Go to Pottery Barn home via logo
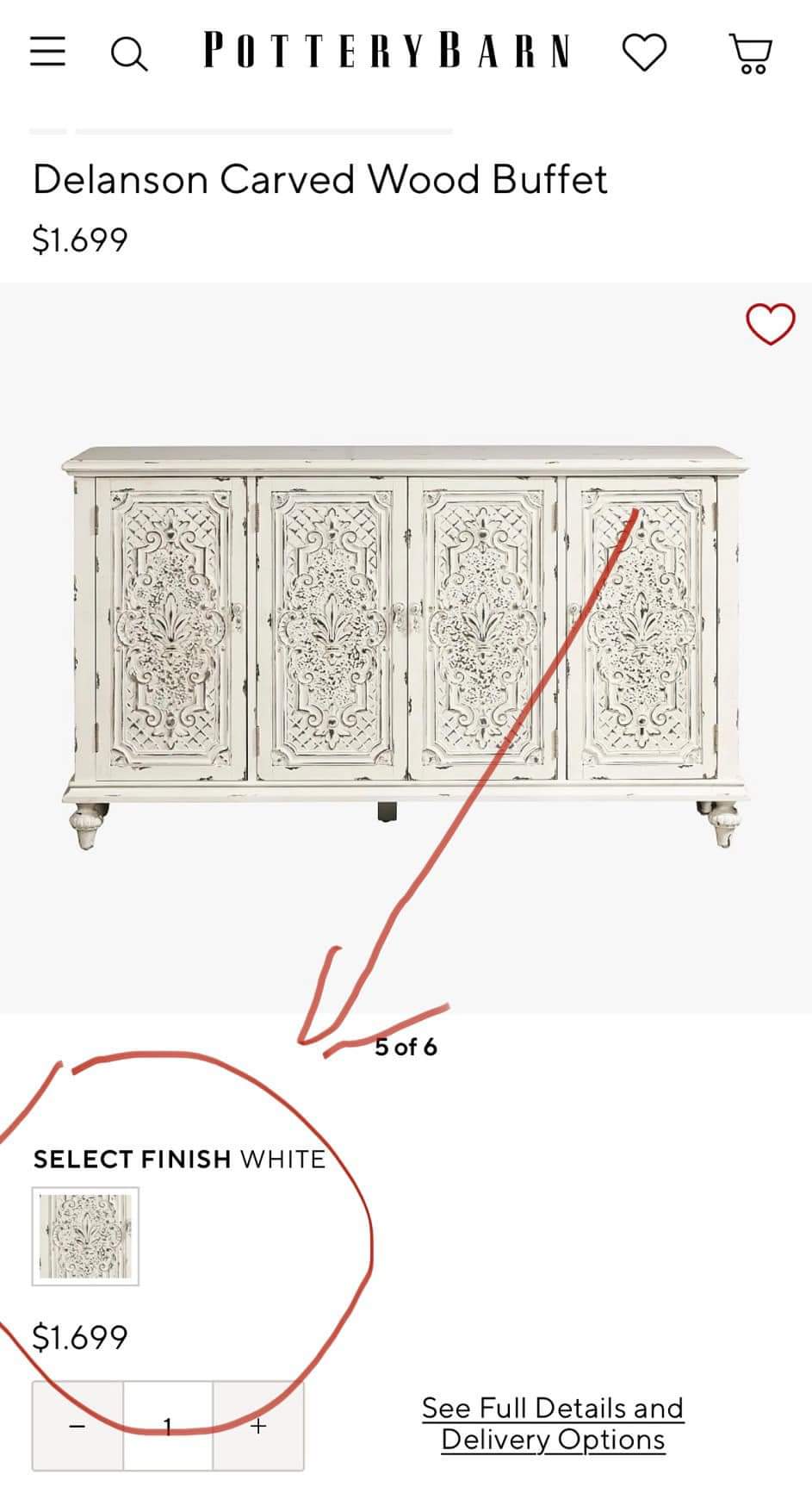Viewport: 812px width, 1499px height. click(387, 51)
